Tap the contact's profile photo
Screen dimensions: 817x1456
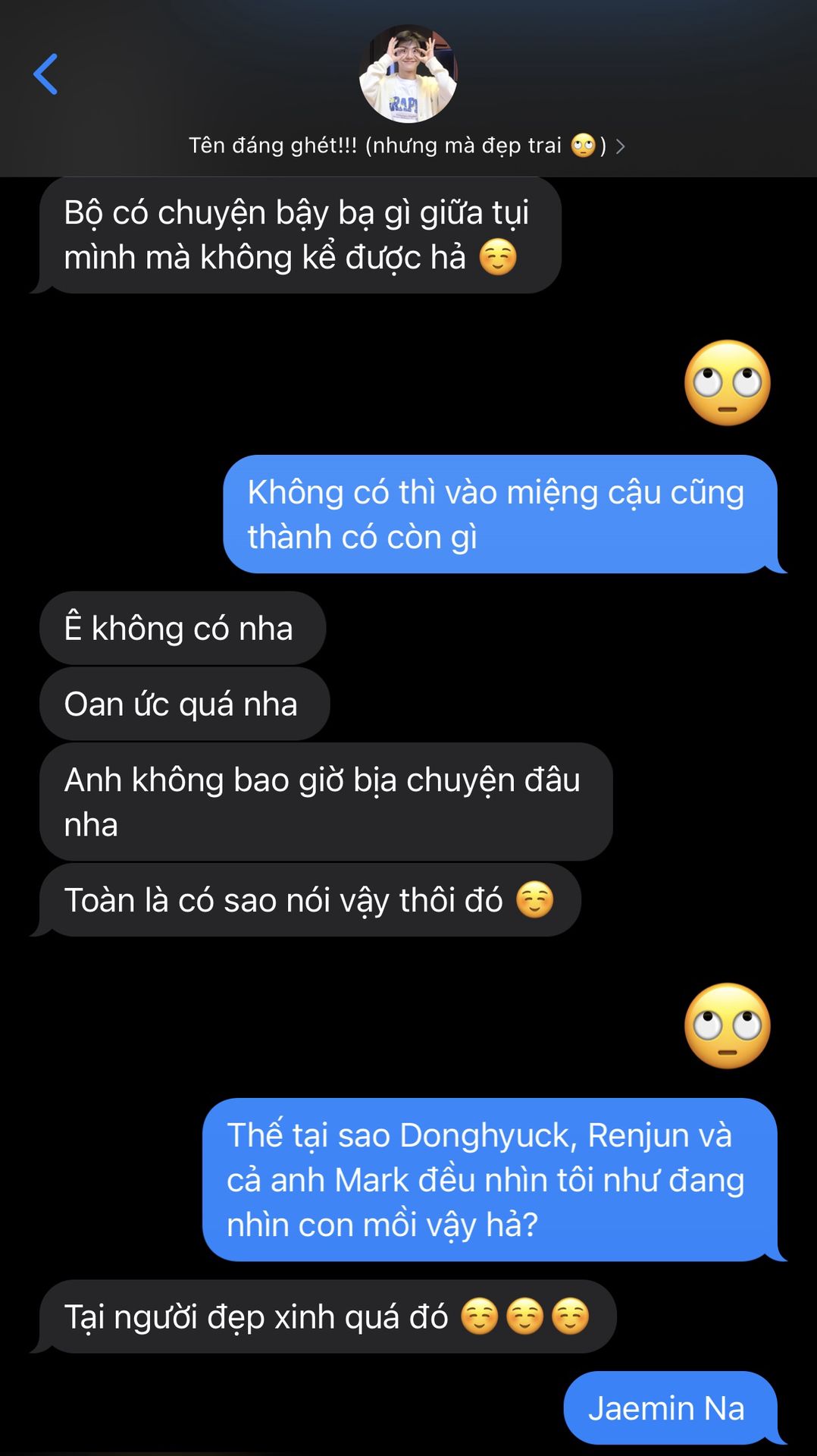(x=408, y=74)
